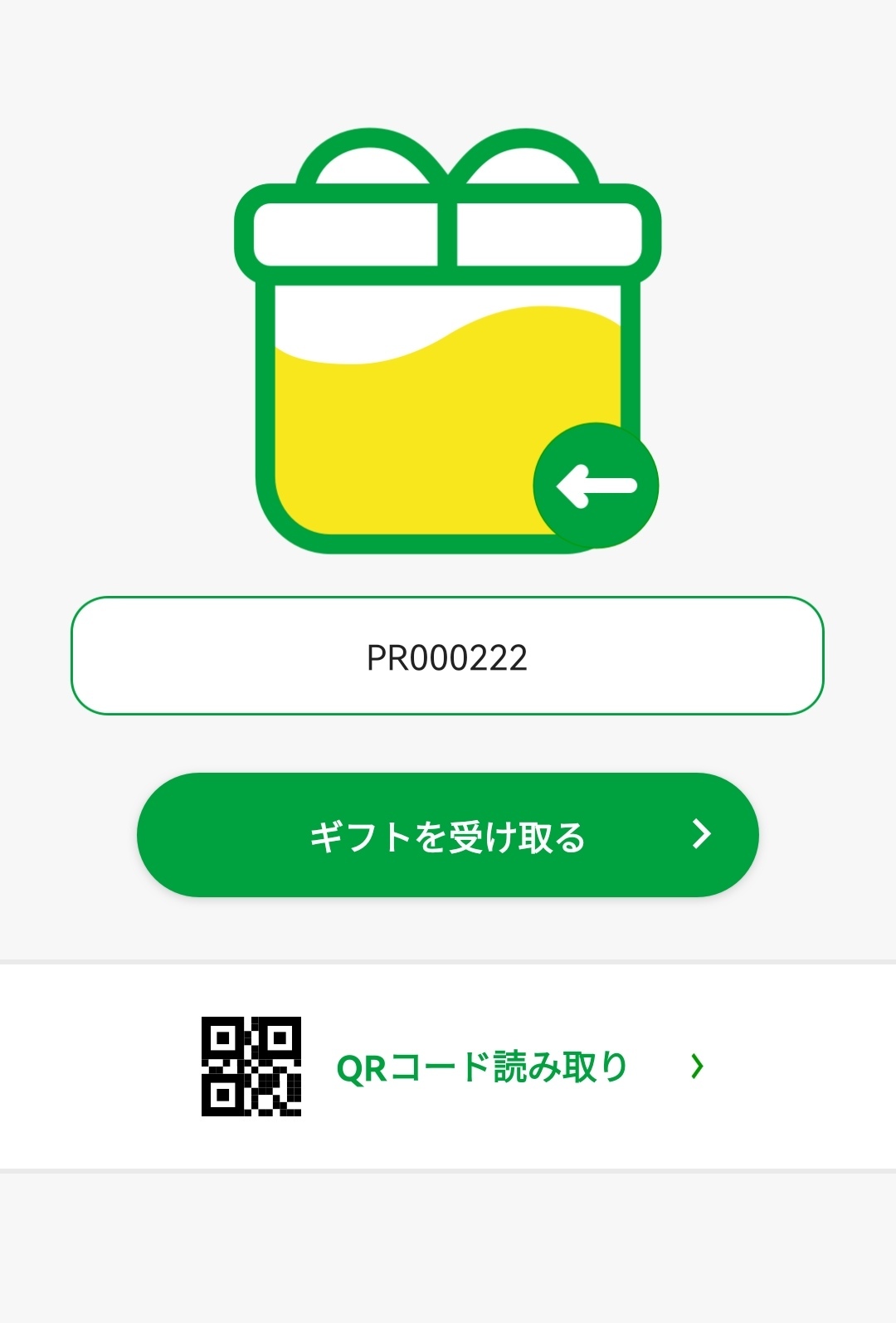
Task: Tap the gift code field showing PR000222
Action: click(447, 656)
